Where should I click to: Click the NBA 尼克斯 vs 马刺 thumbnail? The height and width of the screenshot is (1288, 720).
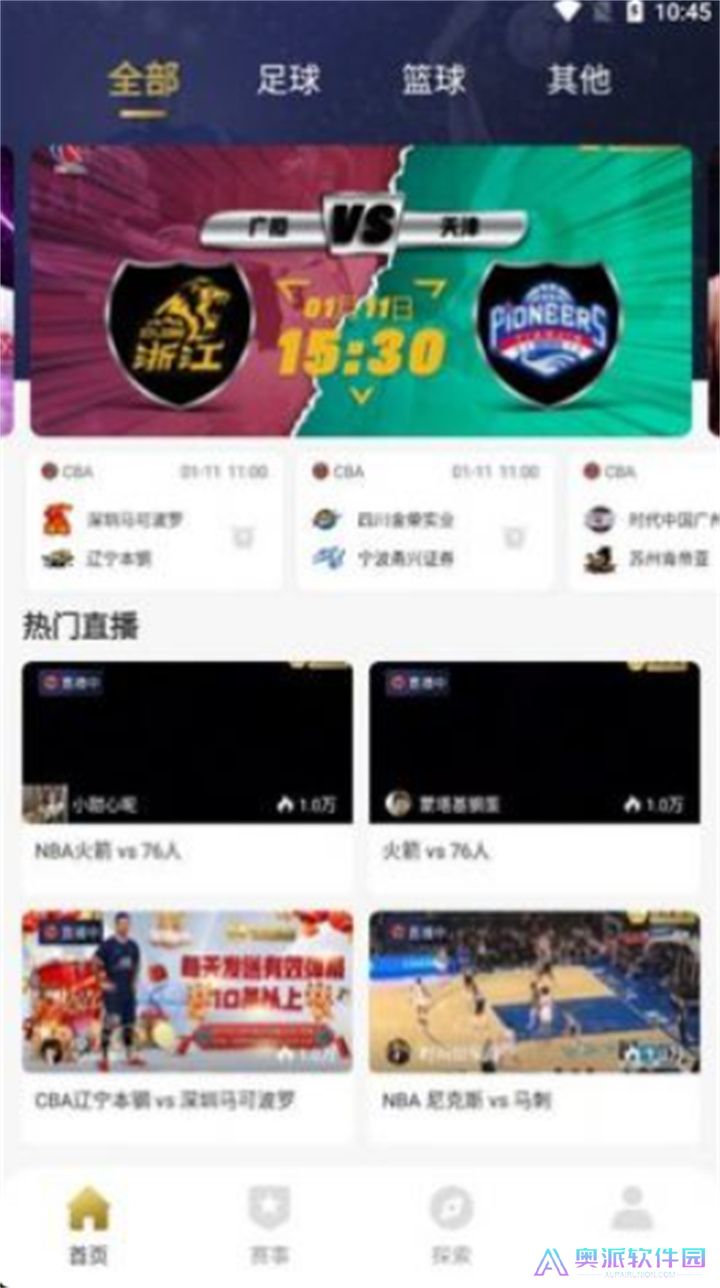click(535, 990)
